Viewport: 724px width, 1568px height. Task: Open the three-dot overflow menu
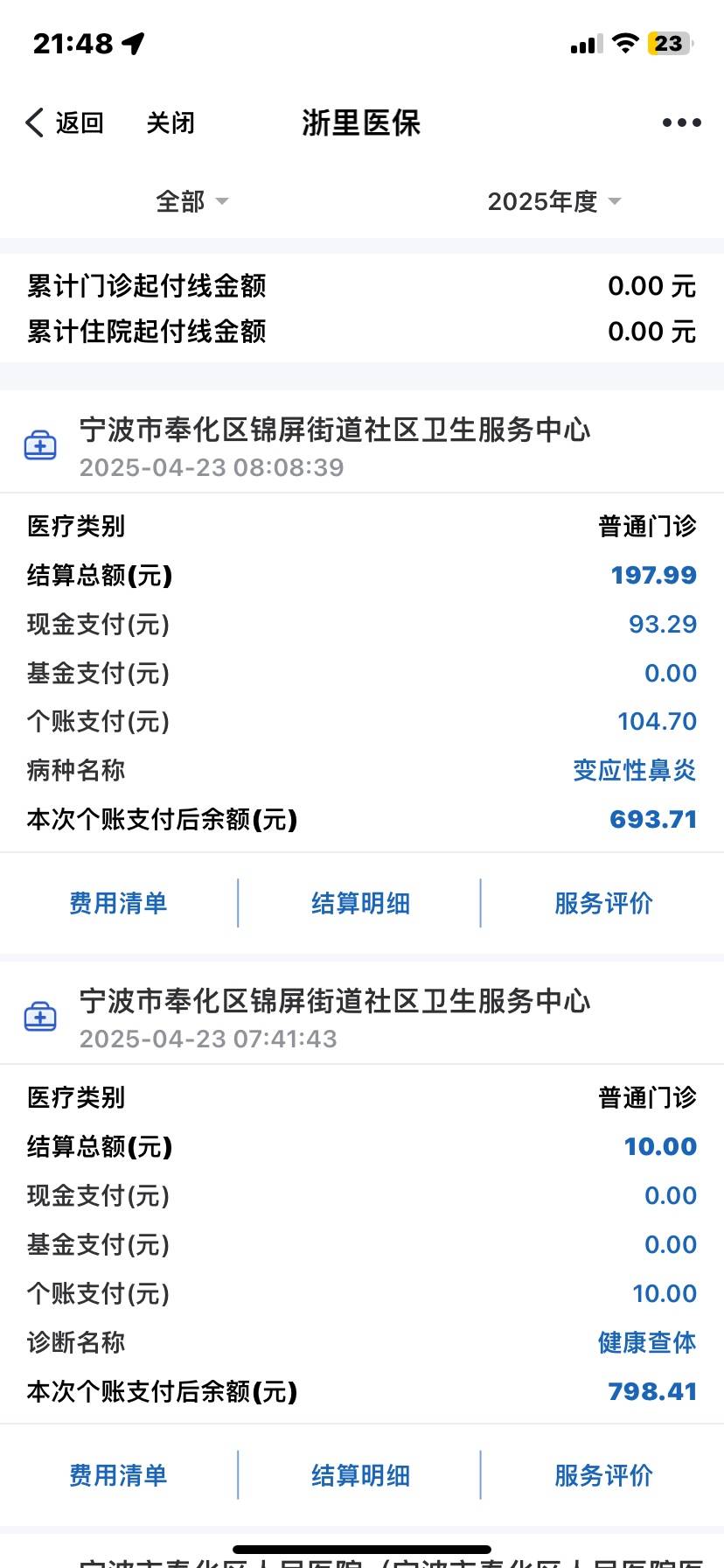point(682,123)
